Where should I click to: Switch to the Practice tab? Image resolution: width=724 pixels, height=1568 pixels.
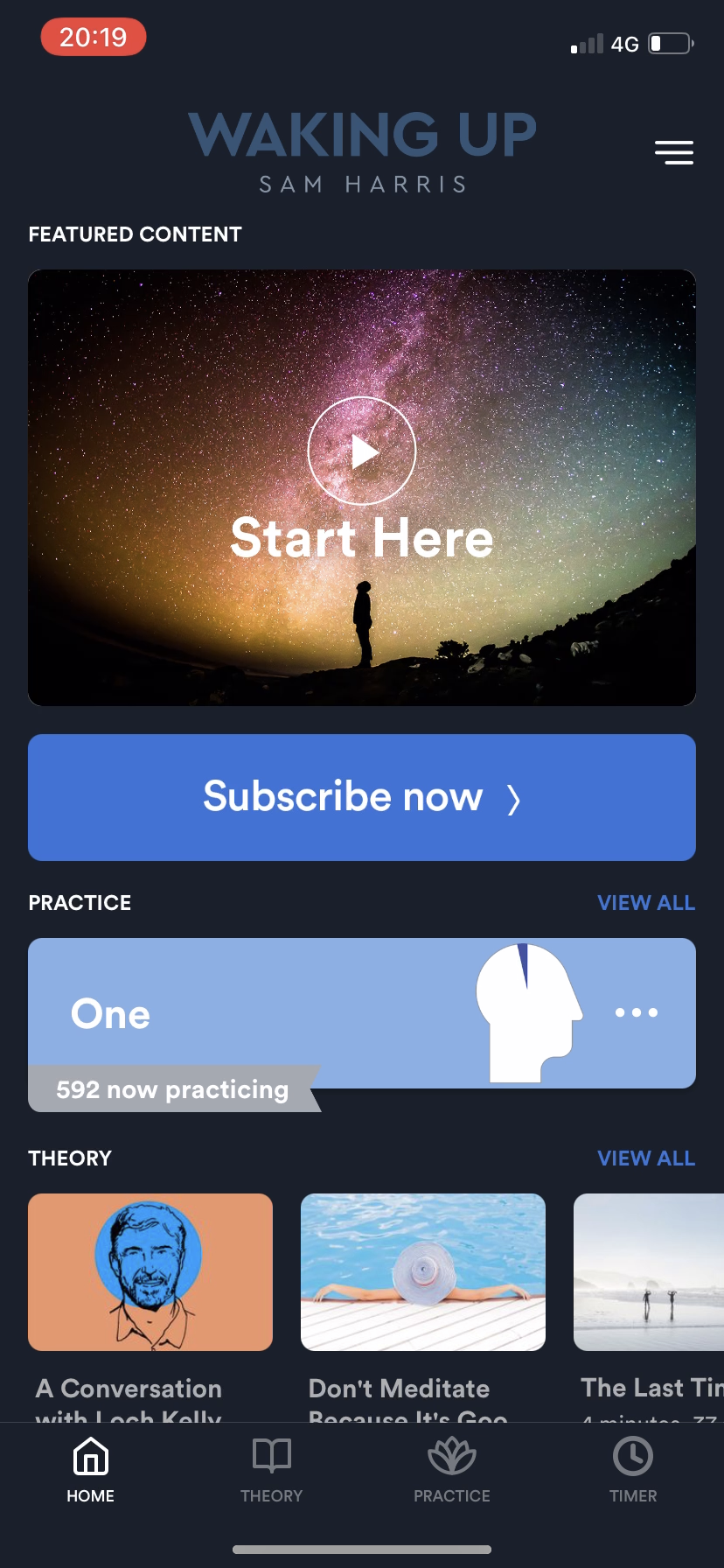[x=452, y=1470]
